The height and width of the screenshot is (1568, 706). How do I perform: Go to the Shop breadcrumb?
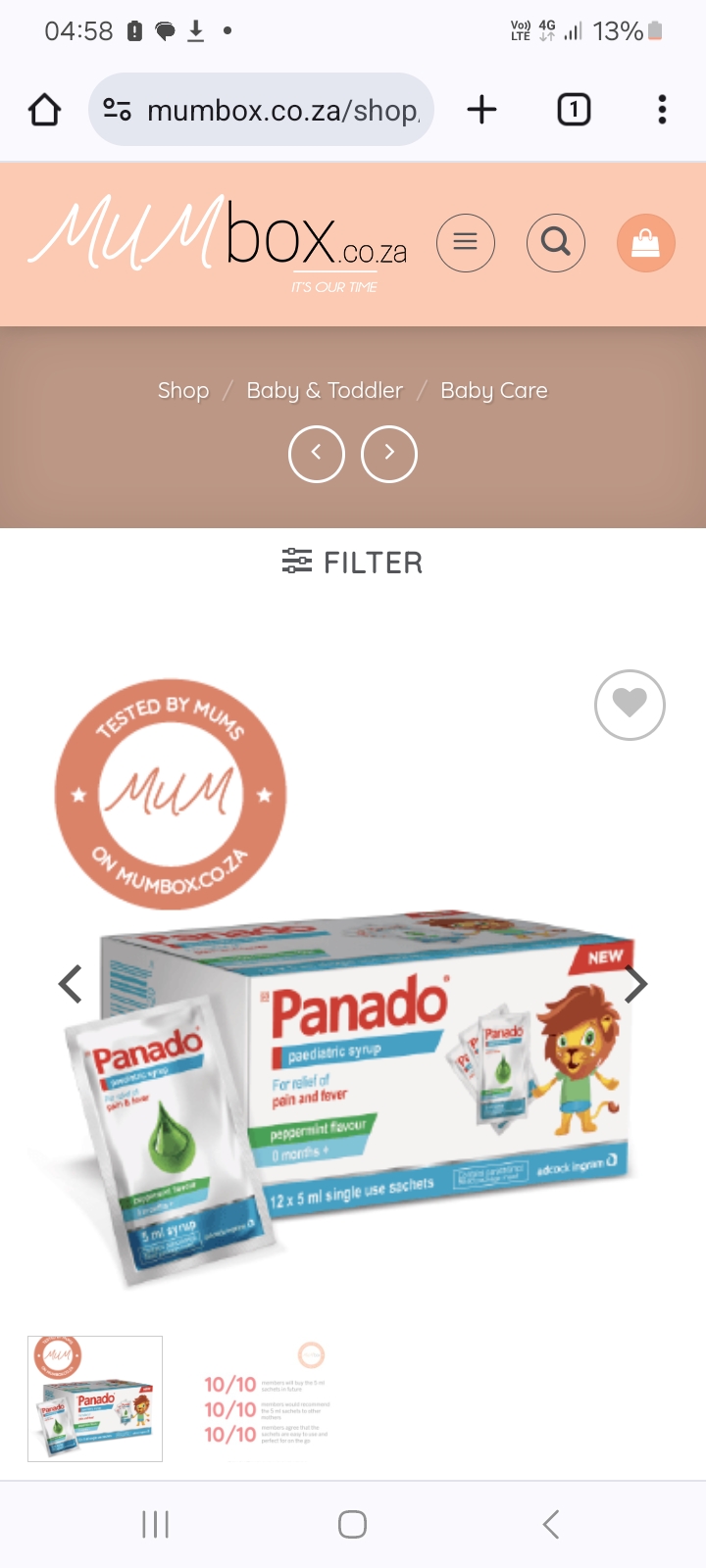click(x=183, y=390)
